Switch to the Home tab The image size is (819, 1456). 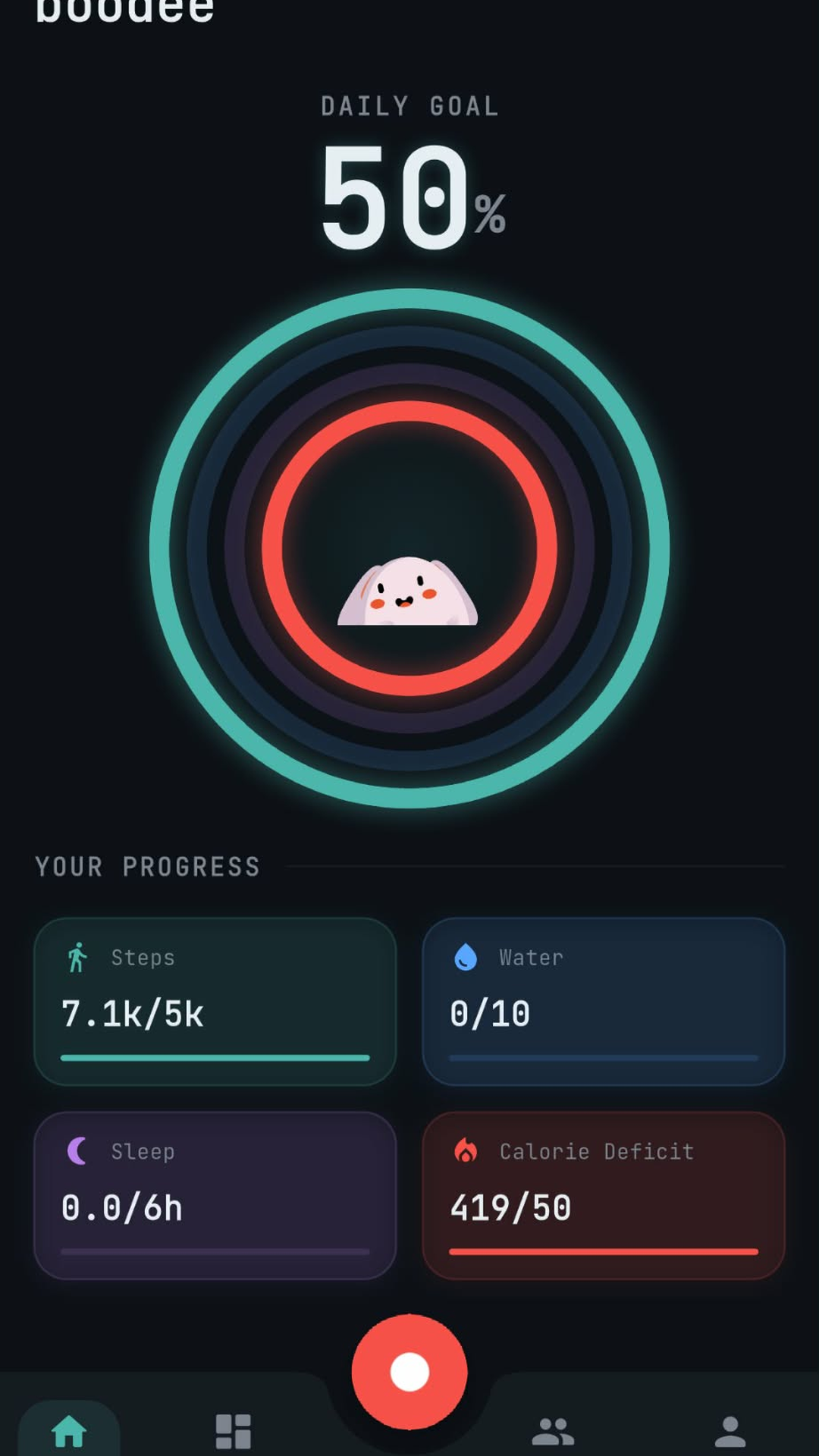(x=69, y=1431)
